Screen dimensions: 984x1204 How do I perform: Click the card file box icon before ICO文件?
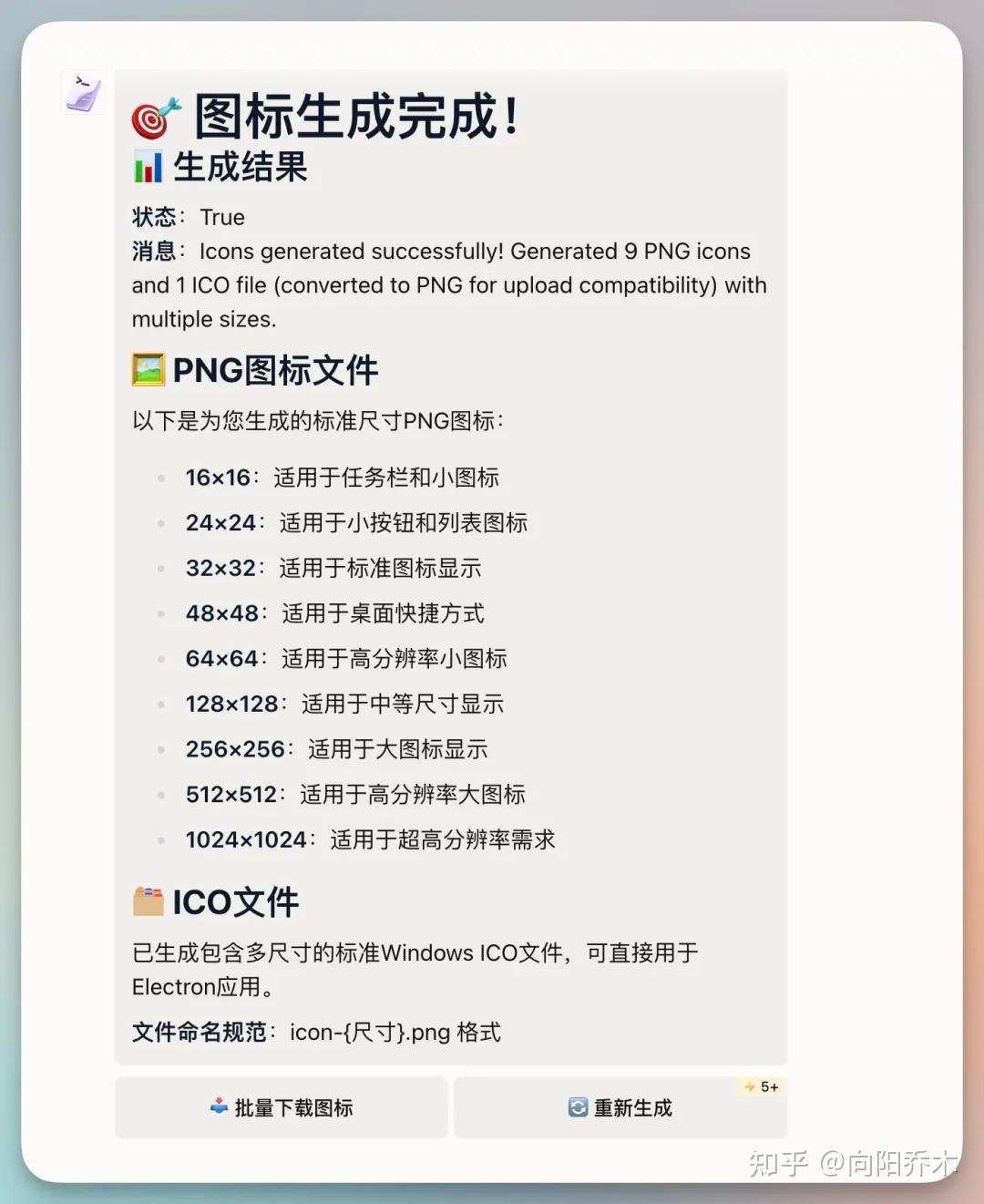pyautogui.click(x=148, y=900)
